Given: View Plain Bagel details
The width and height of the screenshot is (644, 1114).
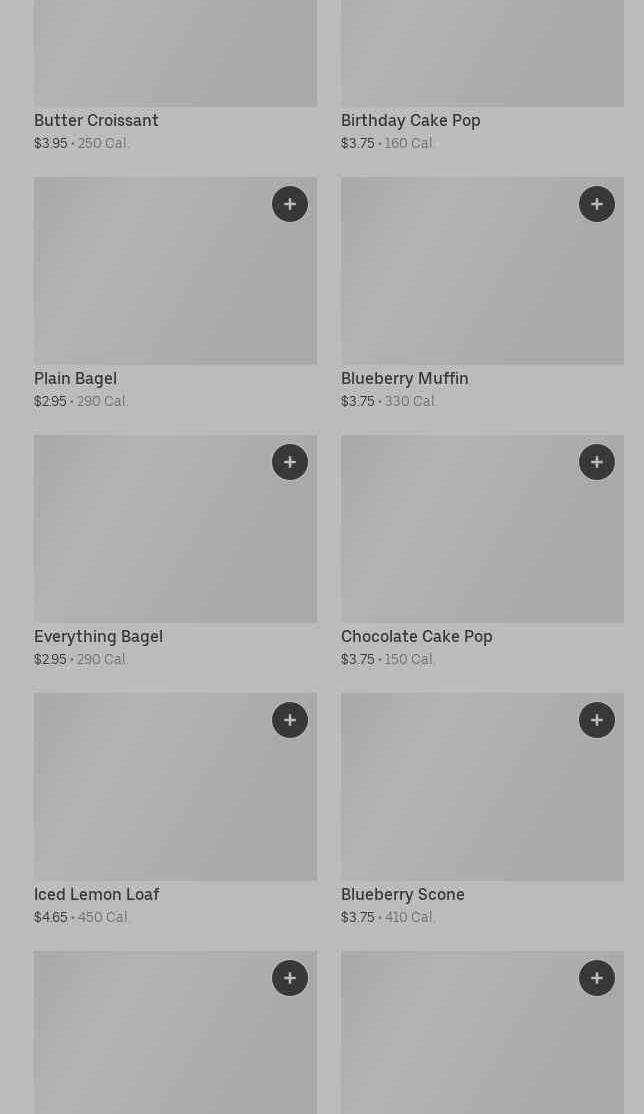Looking at the screenshot, I should click(x=176, y=293).
